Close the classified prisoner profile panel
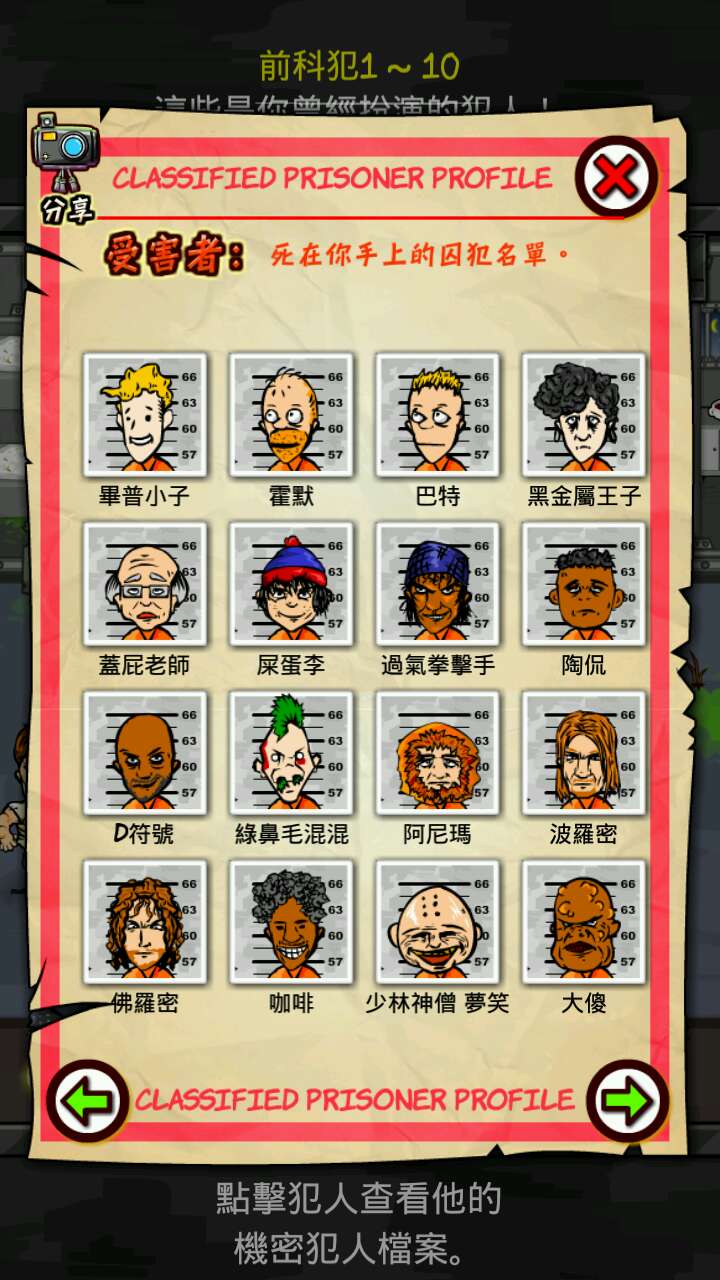Image resolution: width=720 pixels, height=1280 pixels. 616,178
